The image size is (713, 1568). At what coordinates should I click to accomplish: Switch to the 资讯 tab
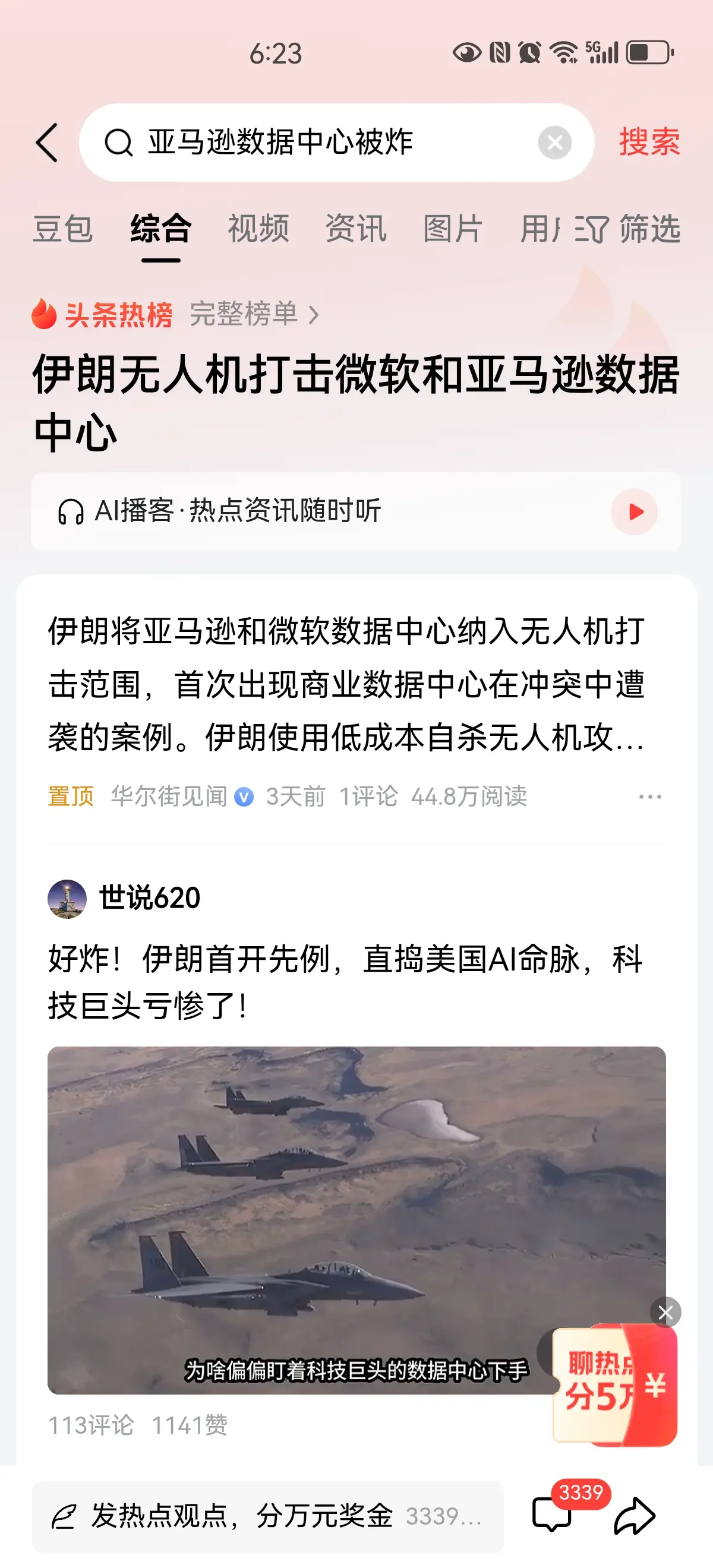[x=356, y=229]
